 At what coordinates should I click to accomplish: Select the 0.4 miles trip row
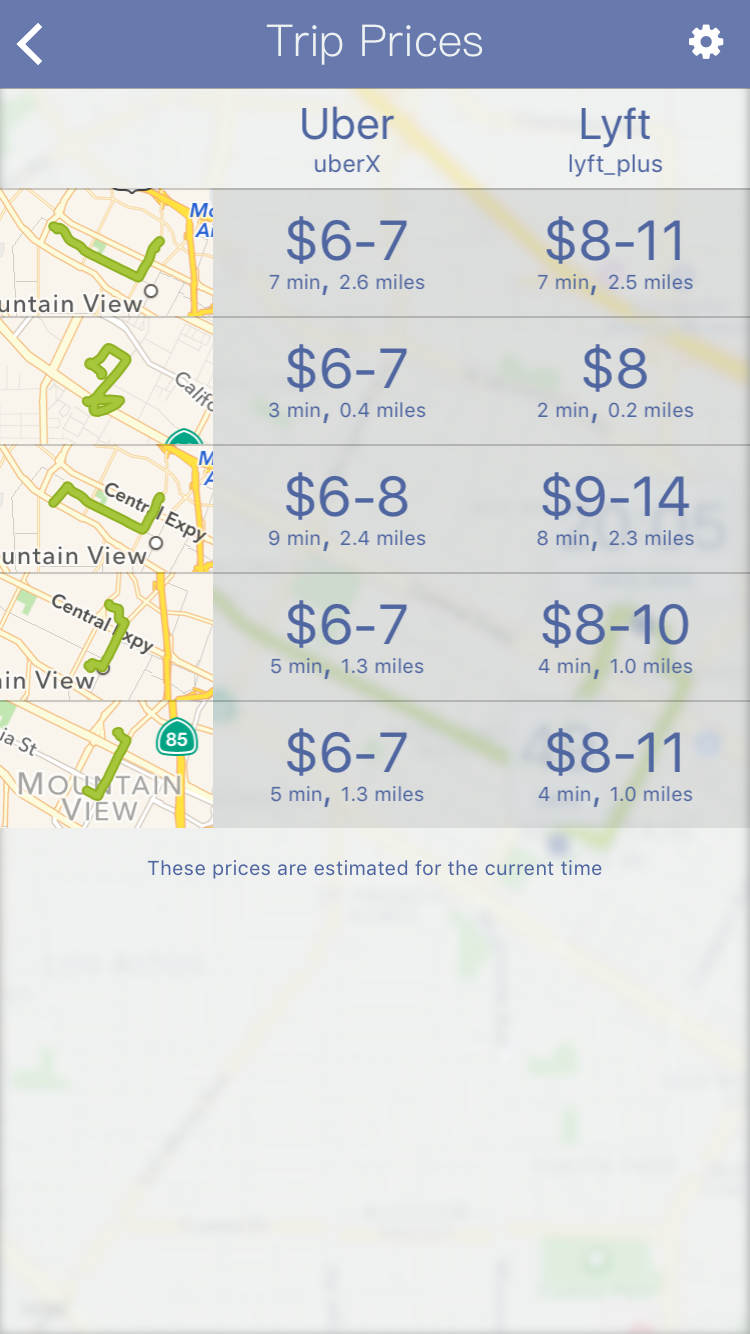[375, 381]
